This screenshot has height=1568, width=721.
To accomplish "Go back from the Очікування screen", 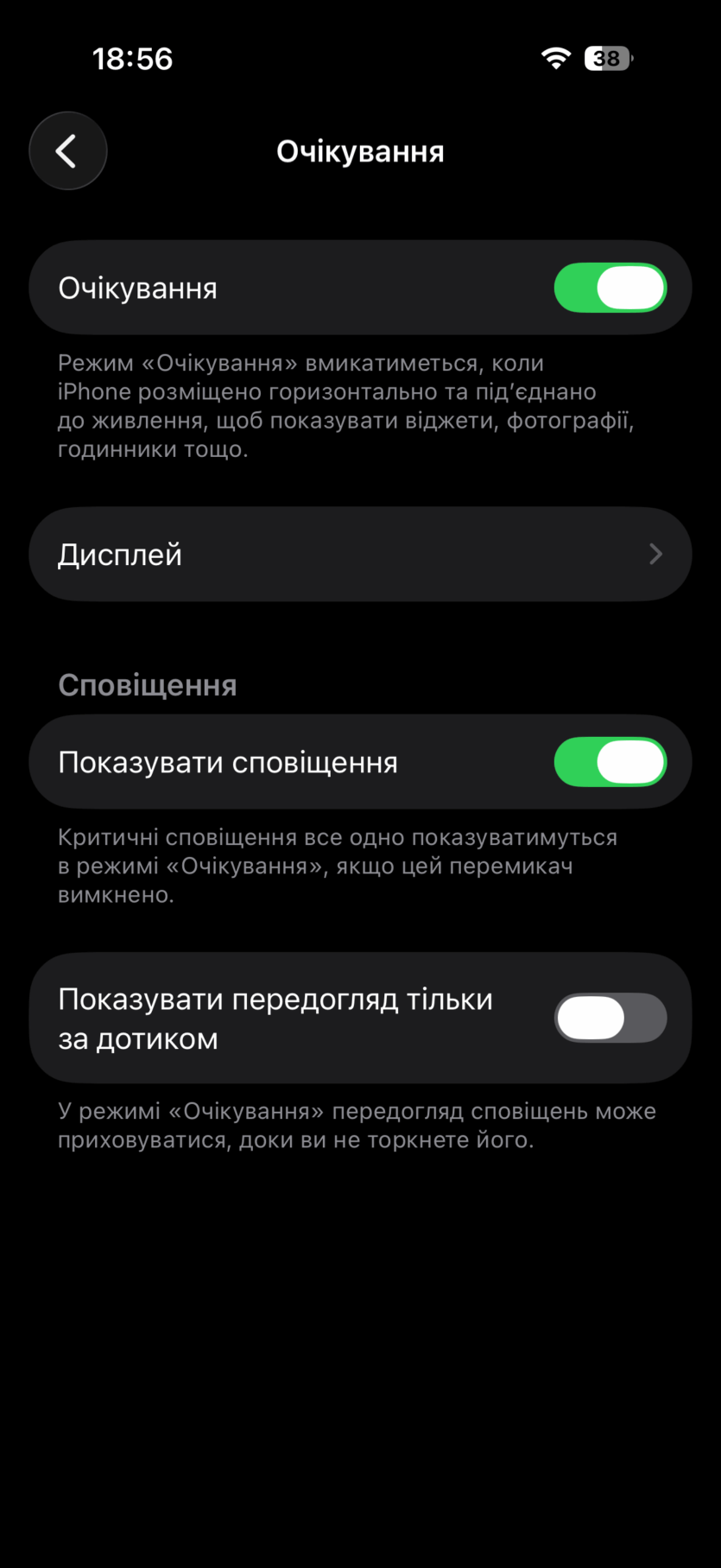I will pos(67,151).
